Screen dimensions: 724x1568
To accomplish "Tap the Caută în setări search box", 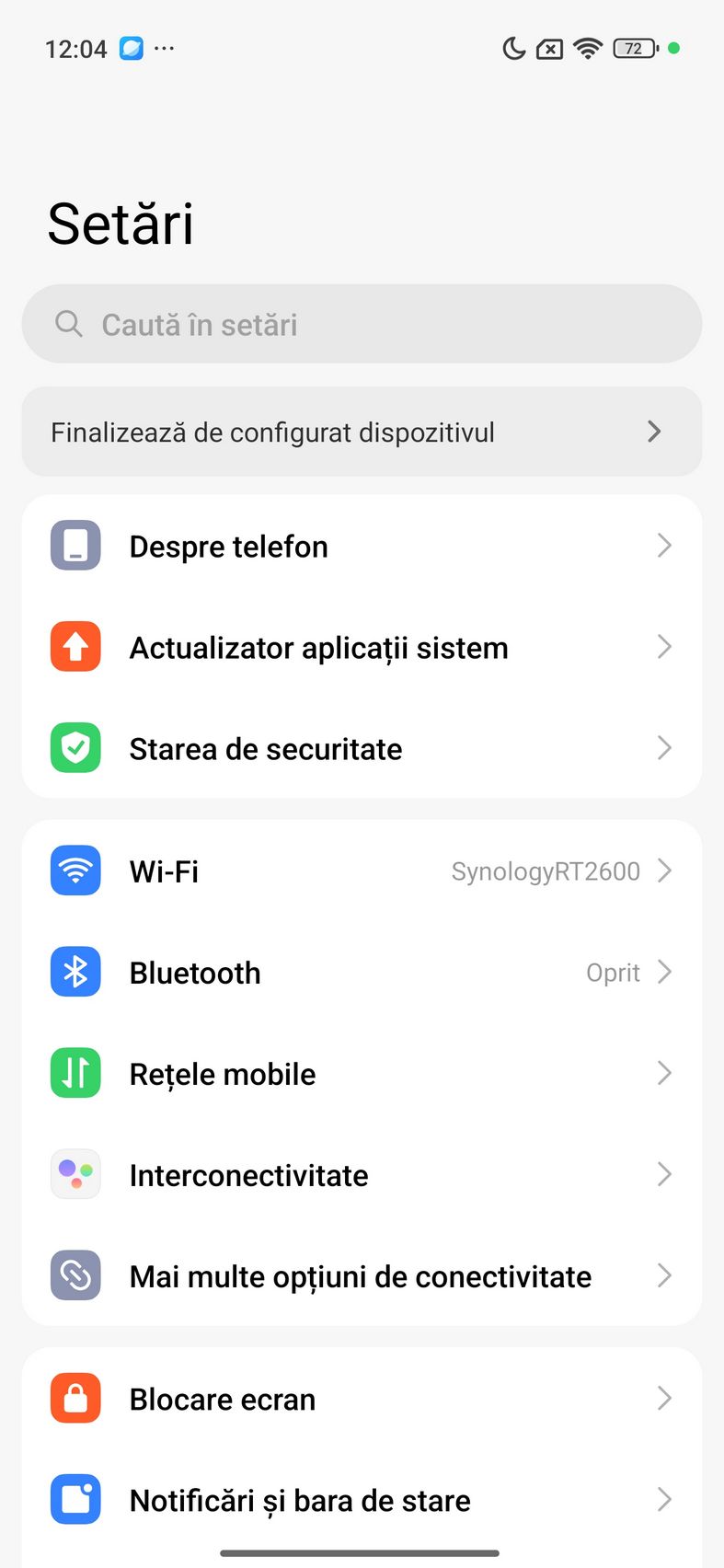I will [x=362, y=324].
